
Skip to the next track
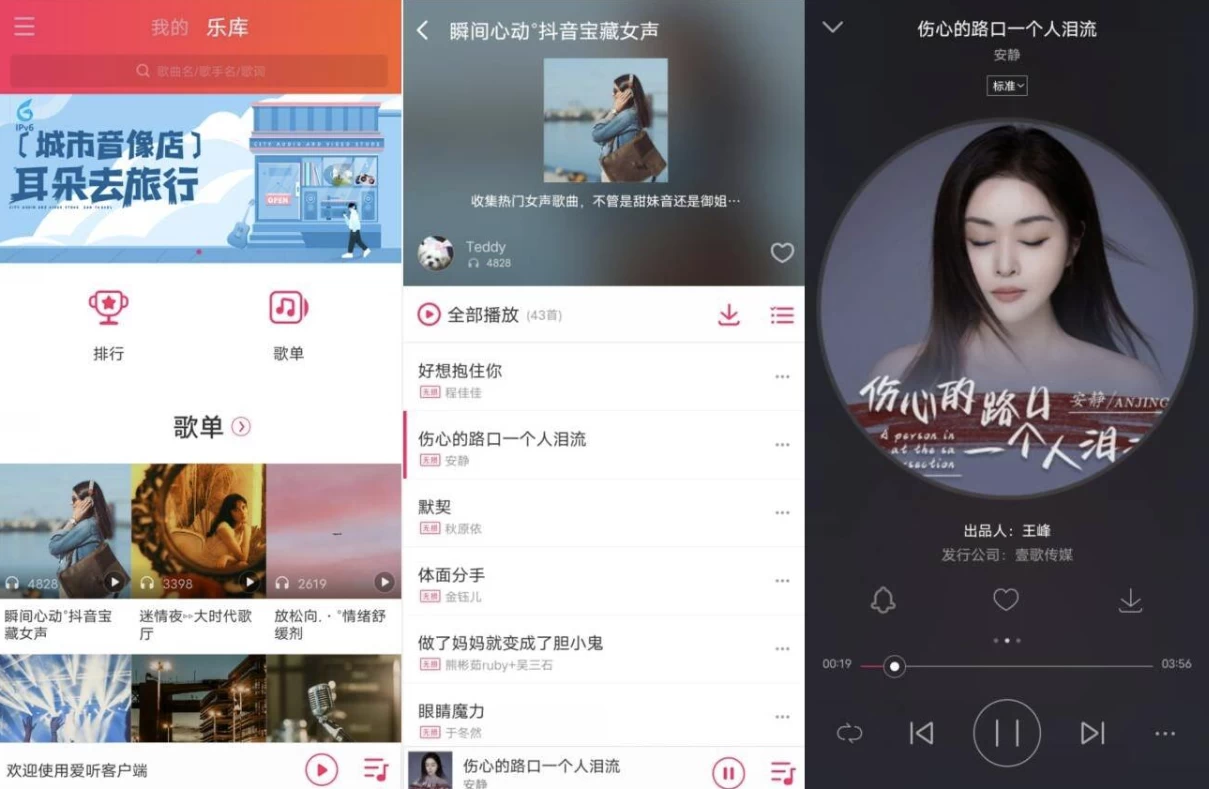(x=1092, y=733)
